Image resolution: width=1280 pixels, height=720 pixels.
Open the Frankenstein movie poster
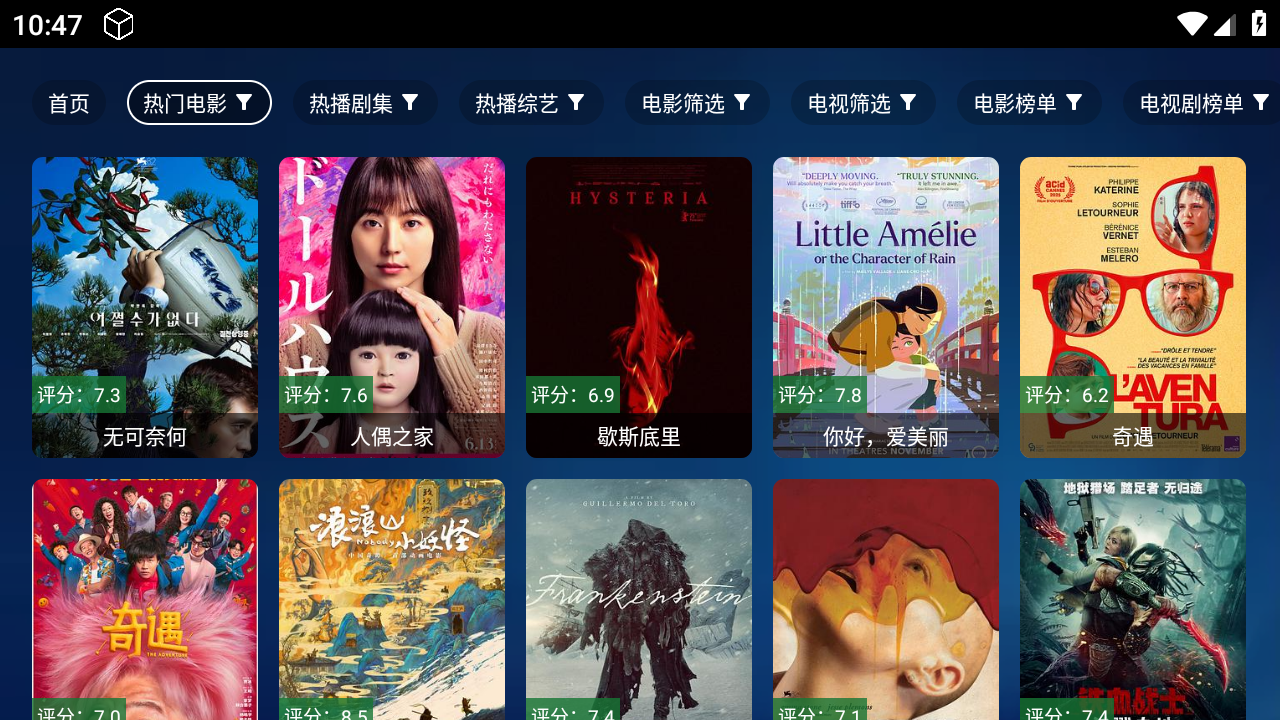[639, 600]
